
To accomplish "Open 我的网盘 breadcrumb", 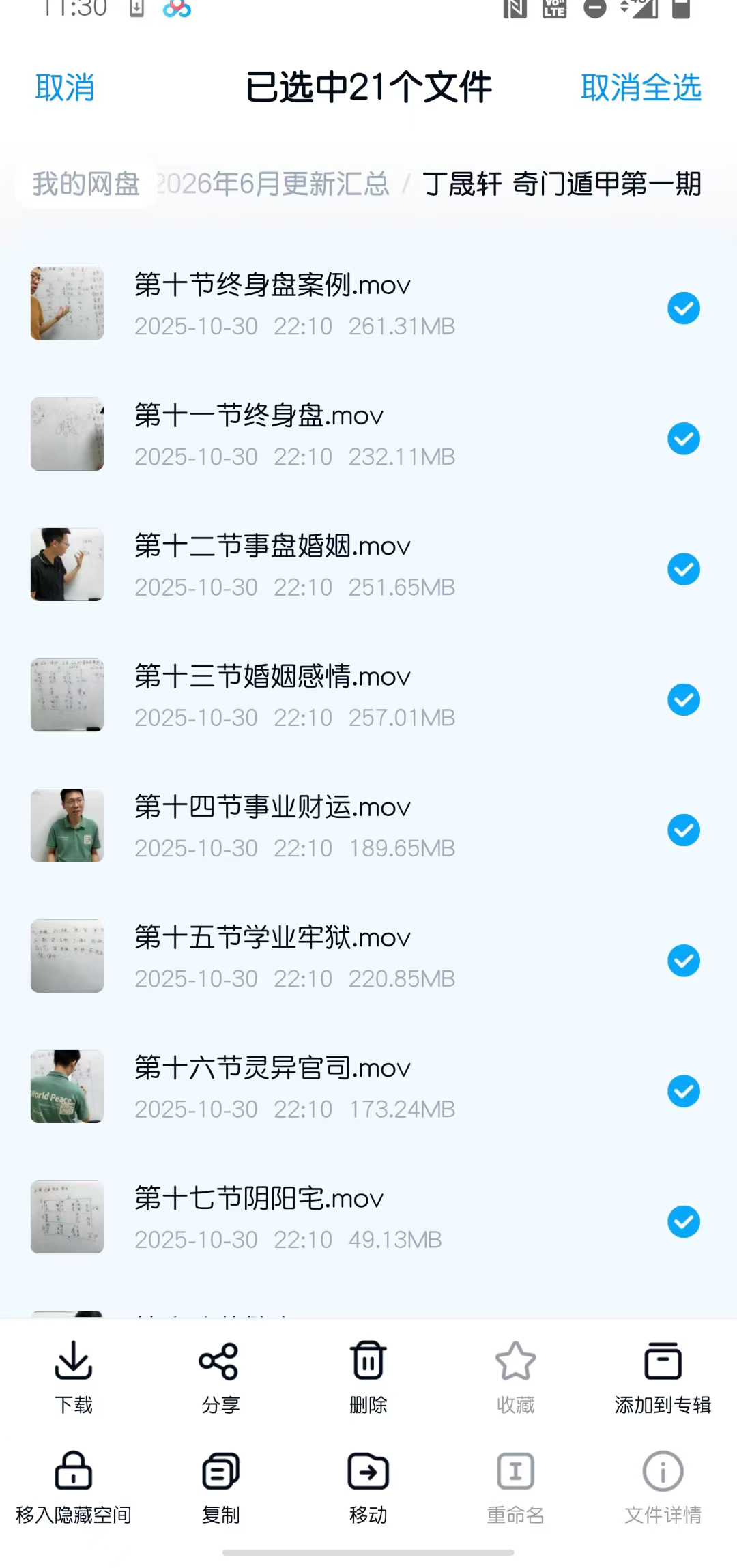I will [x=86, y=184].
